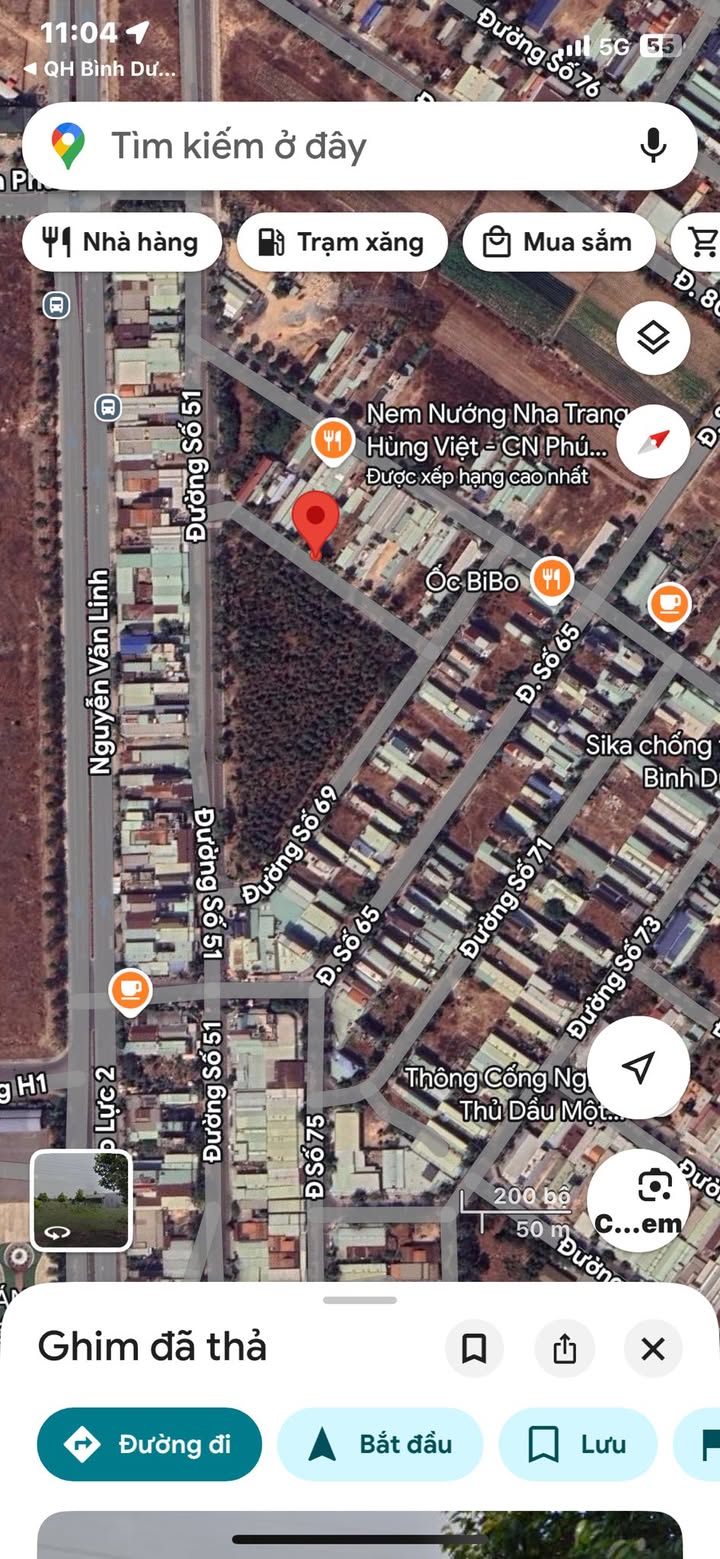Open the map layers button
The width and height of the screenshot is (720, 1559).
653,338
